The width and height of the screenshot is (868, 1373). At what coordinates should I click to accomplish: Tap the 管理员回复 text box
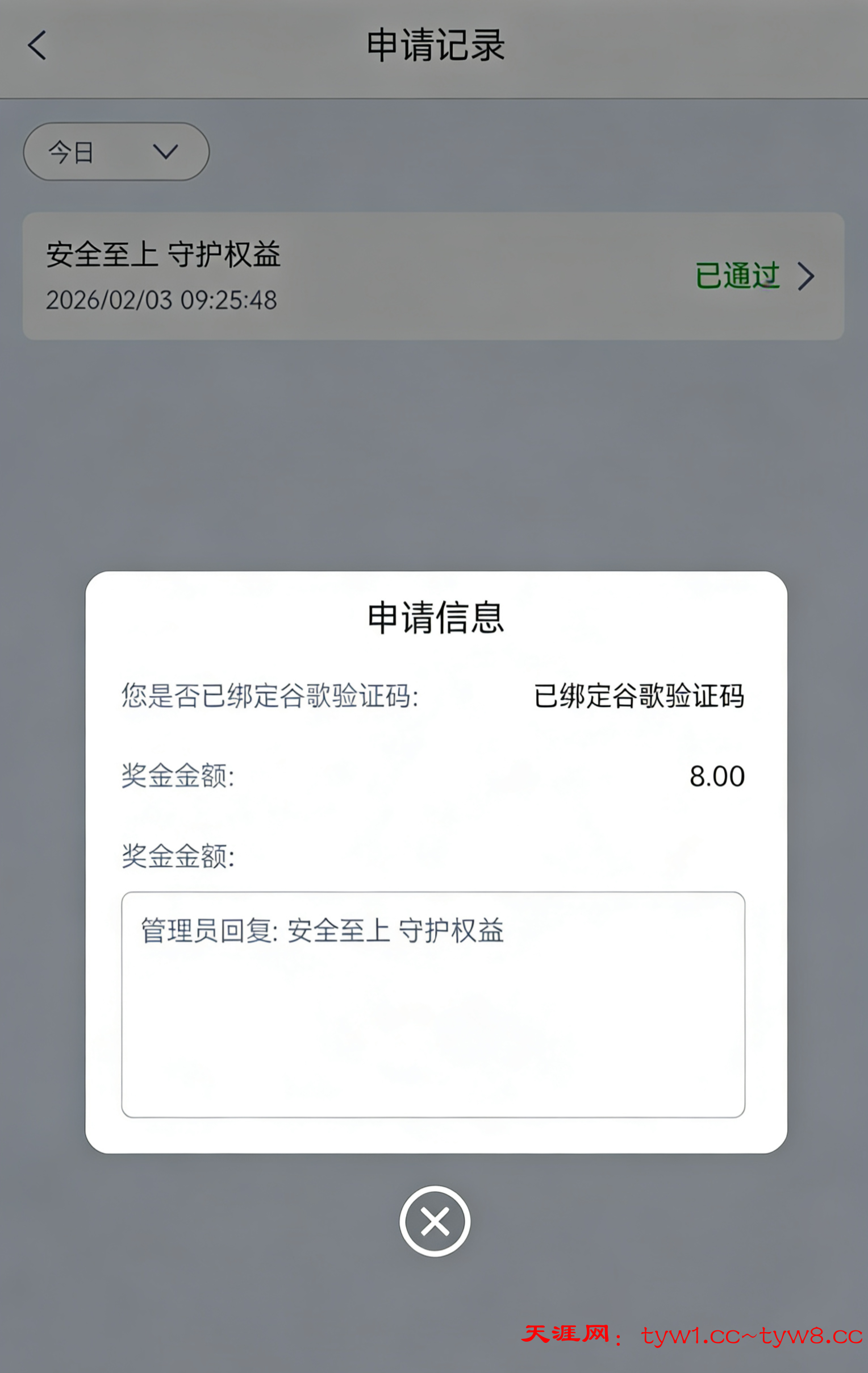[433, 1004]
